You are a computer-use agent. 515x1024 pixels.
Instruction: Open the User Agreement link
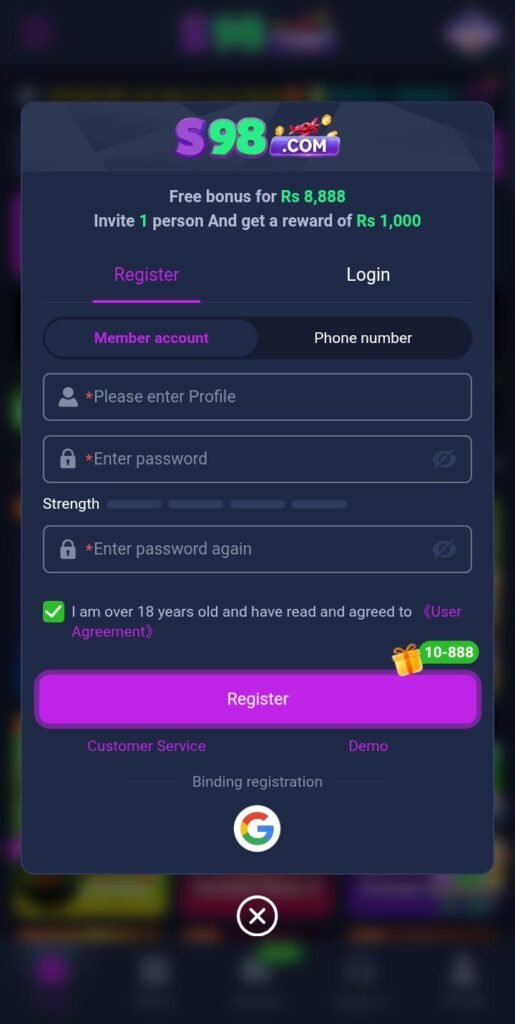[x=266, y=622]
